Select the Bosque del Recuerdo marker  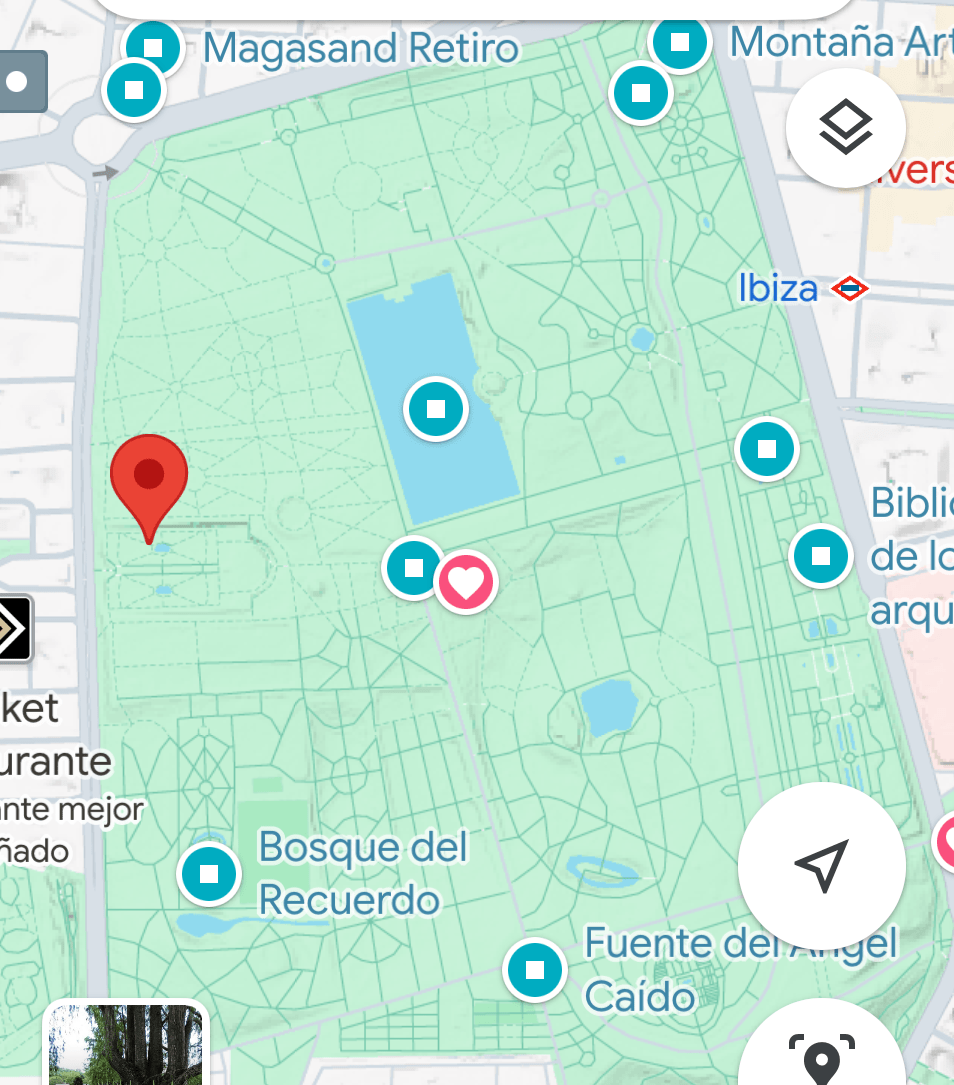pyautogui.click(x=209, y=874)
